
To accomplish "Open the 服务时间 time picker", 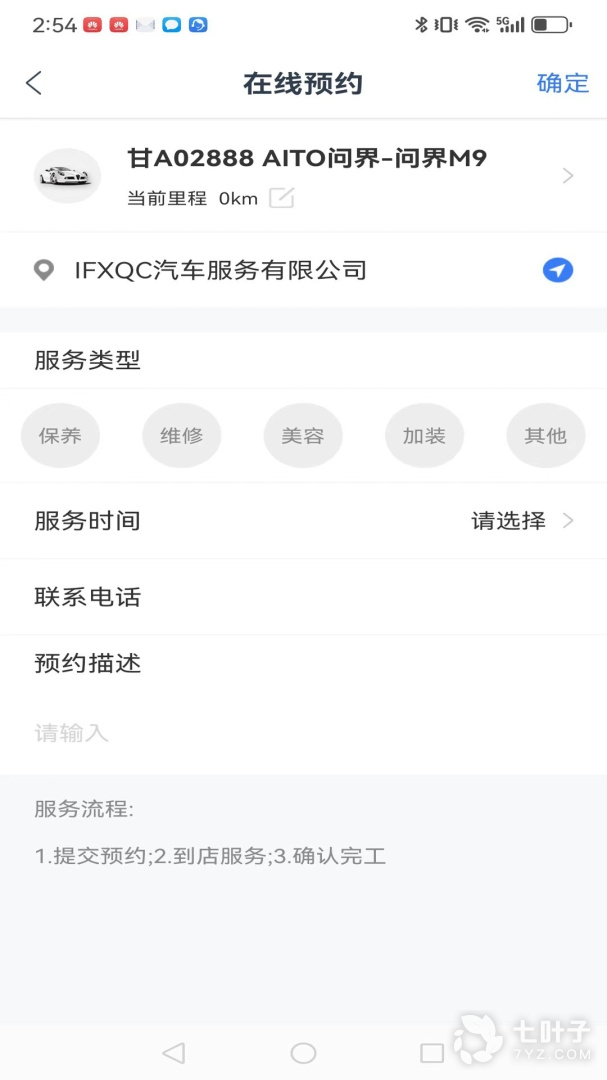I will pyautogui.click(x=522, y=521).
